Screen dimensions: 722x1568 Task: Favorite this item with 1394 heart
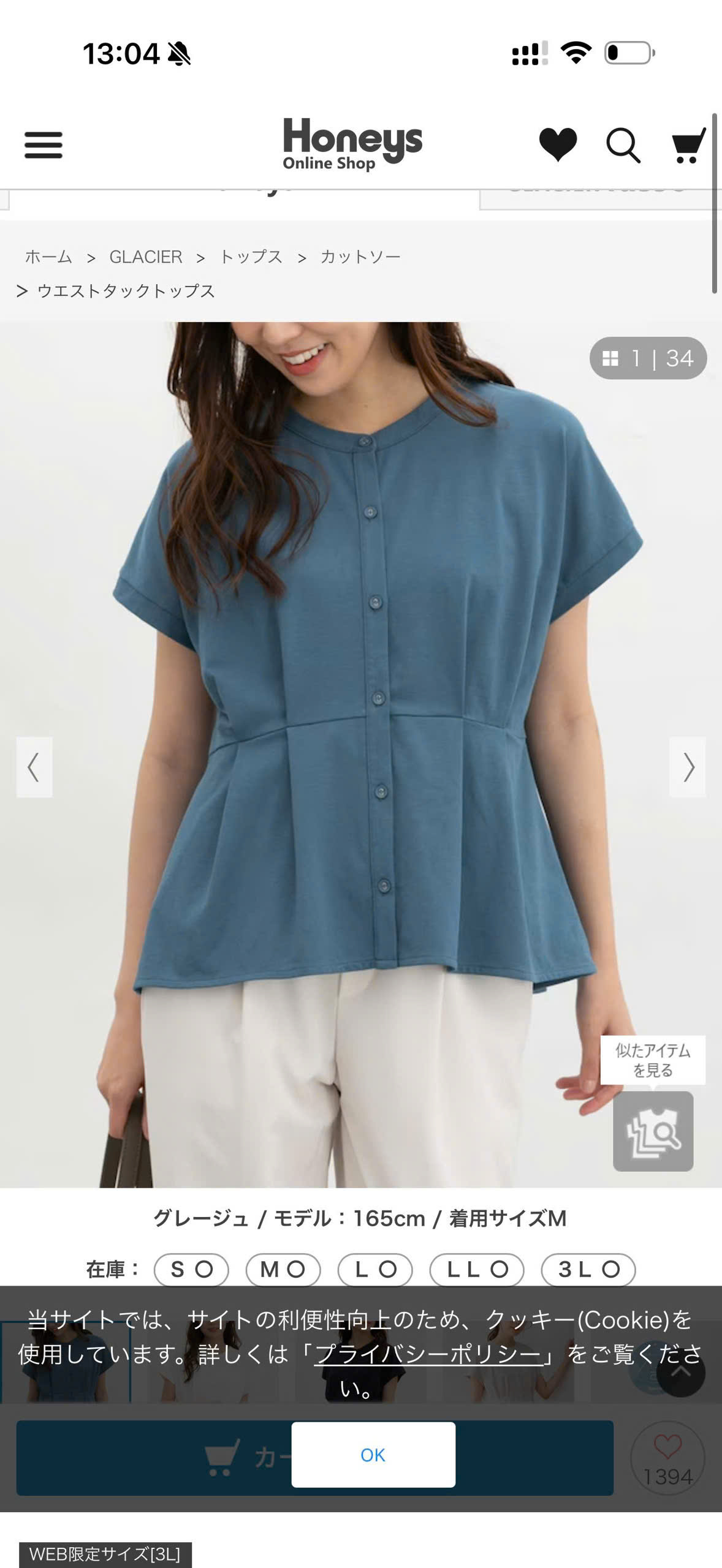coord(667,1458)
